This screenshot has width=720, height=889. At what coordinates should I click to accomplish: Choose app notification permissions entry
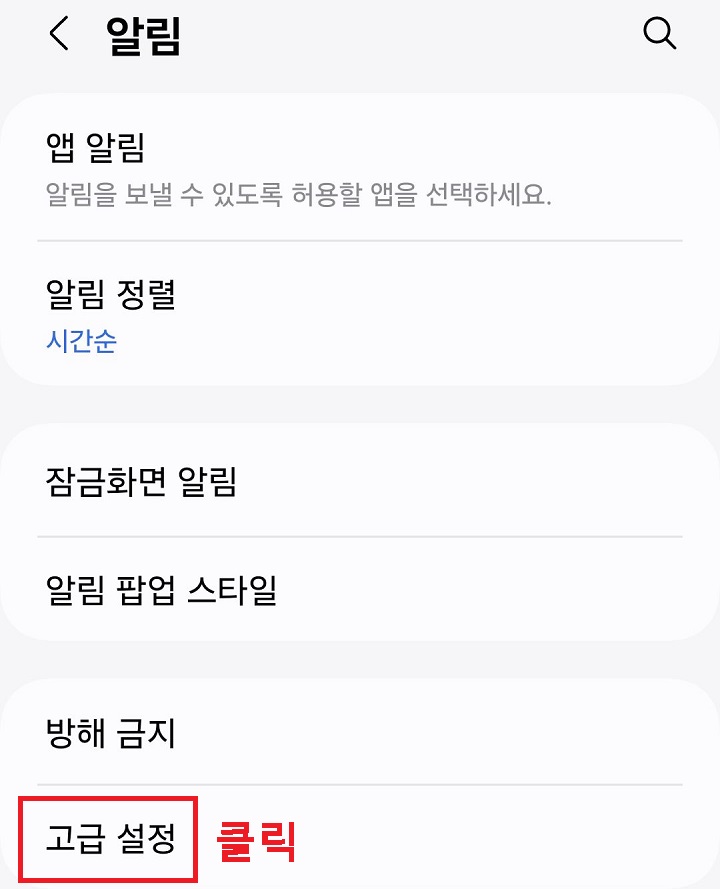[x=200, y=170]
